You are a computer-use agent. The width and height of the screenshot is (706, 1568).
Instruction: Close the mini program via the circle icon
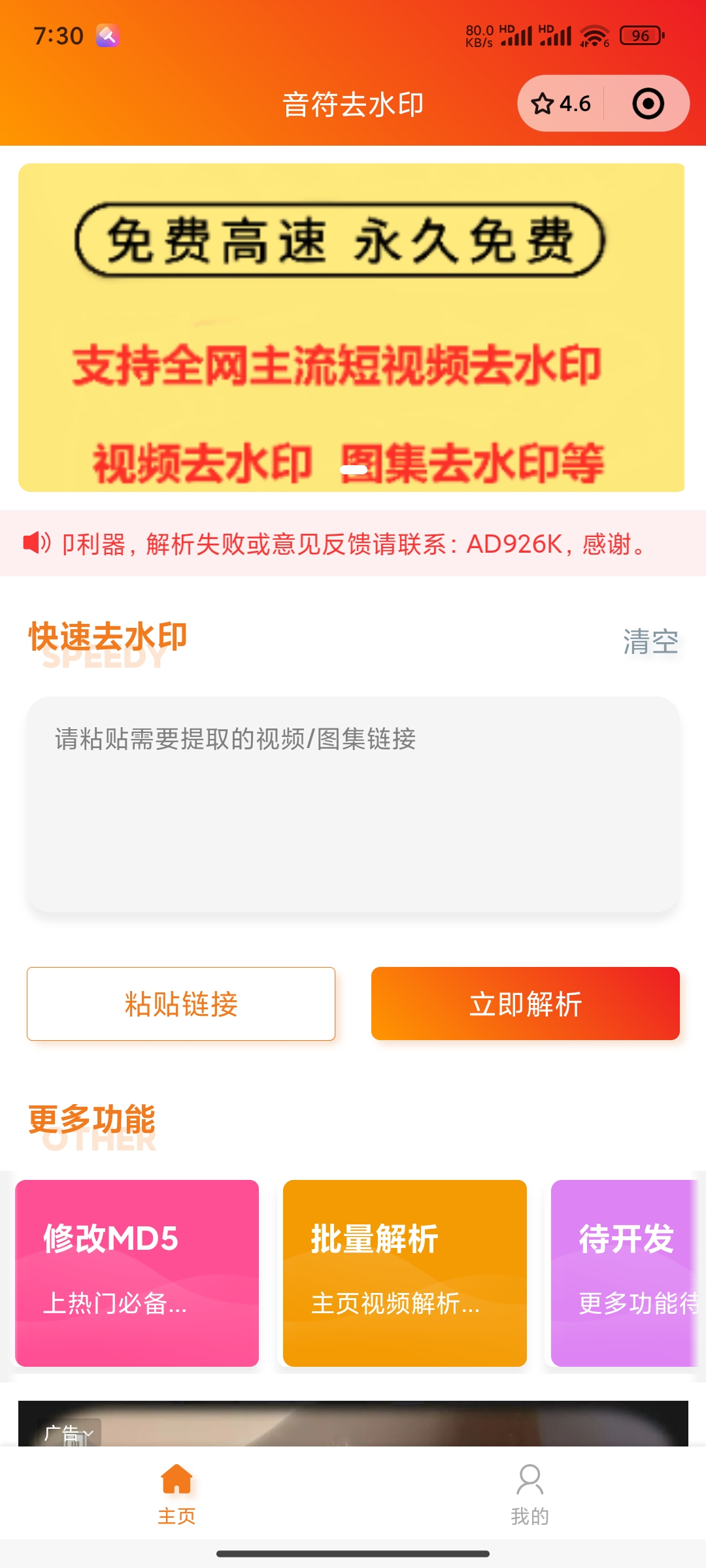pos(648,104)
